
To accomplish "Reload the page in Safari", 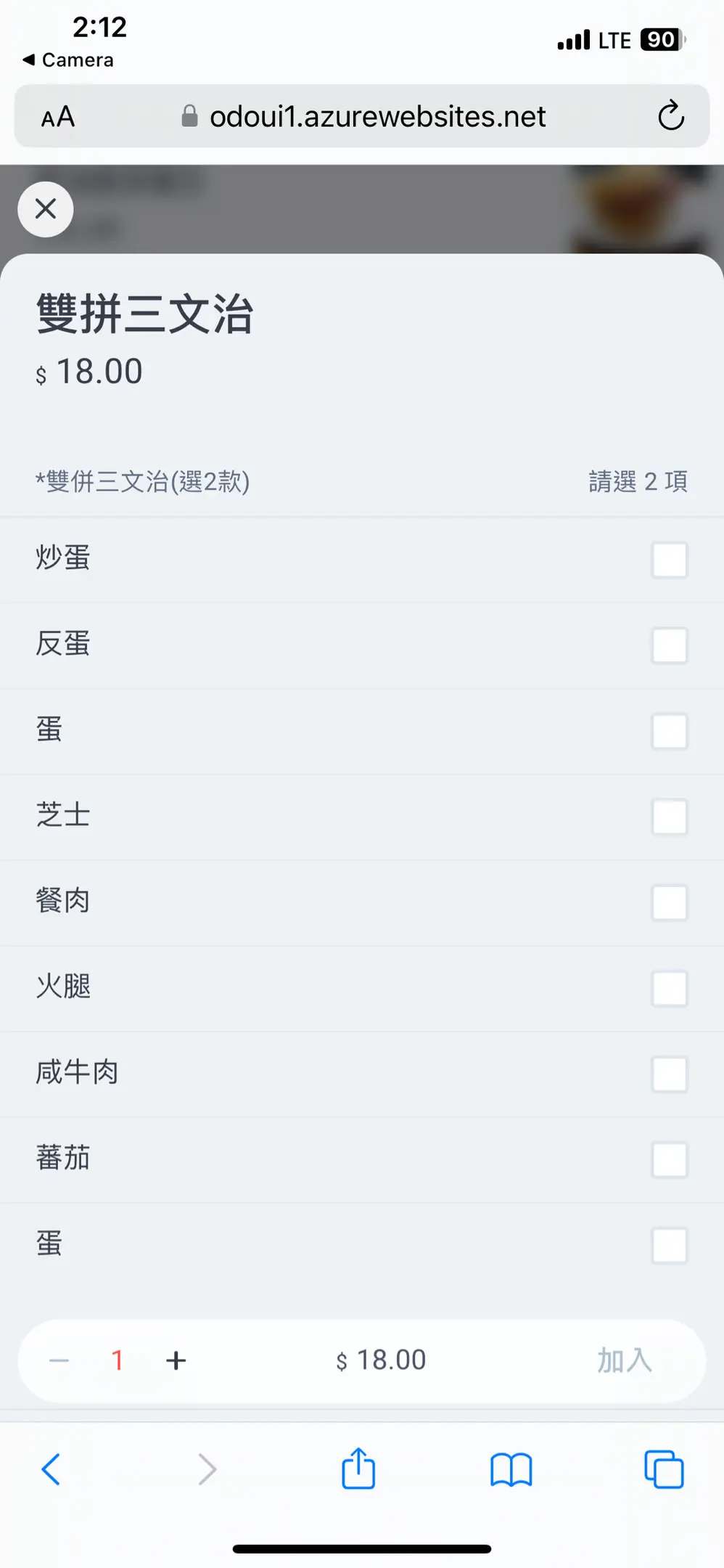I will click(x=670, y=116).
